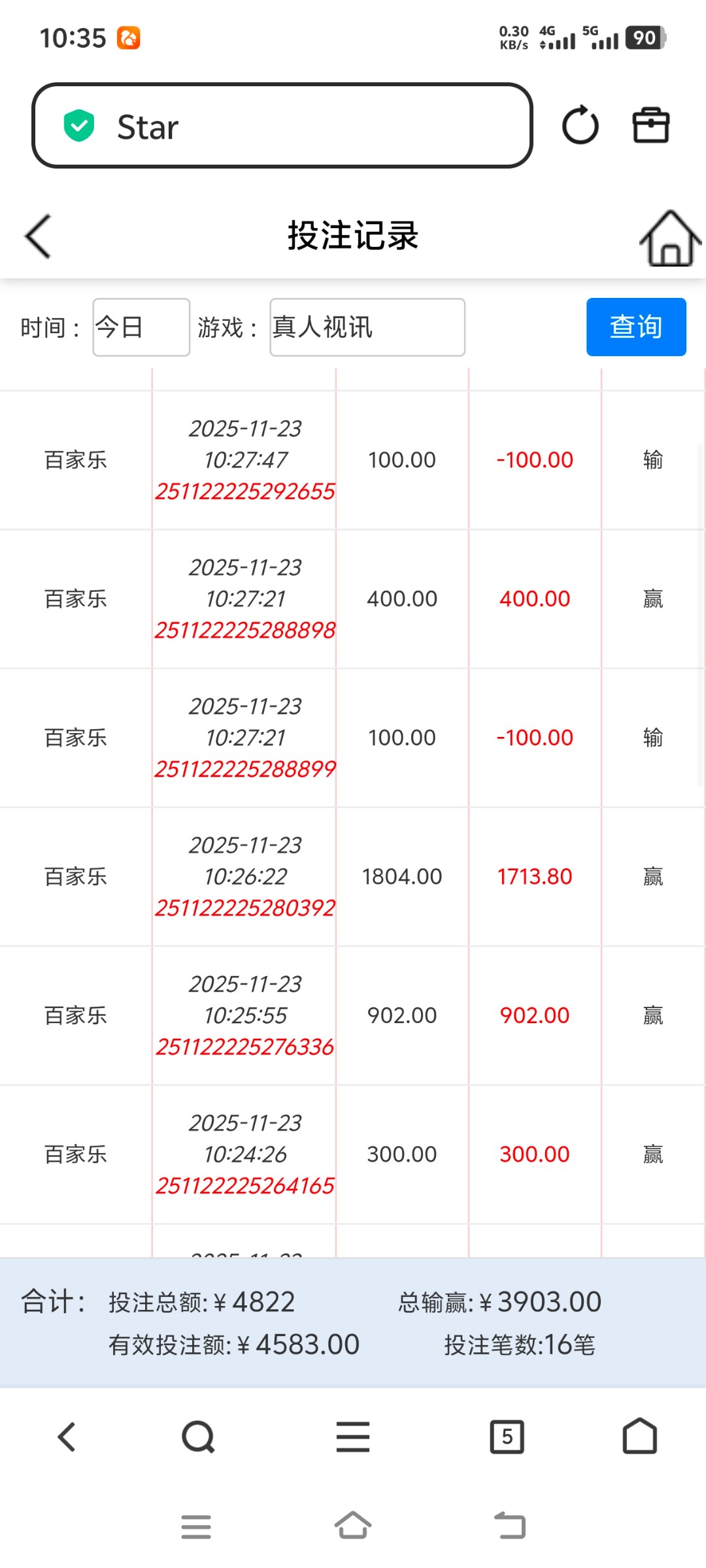Open the site home page icon
The height and width of the screenshot is (1568, 706).
670,238
